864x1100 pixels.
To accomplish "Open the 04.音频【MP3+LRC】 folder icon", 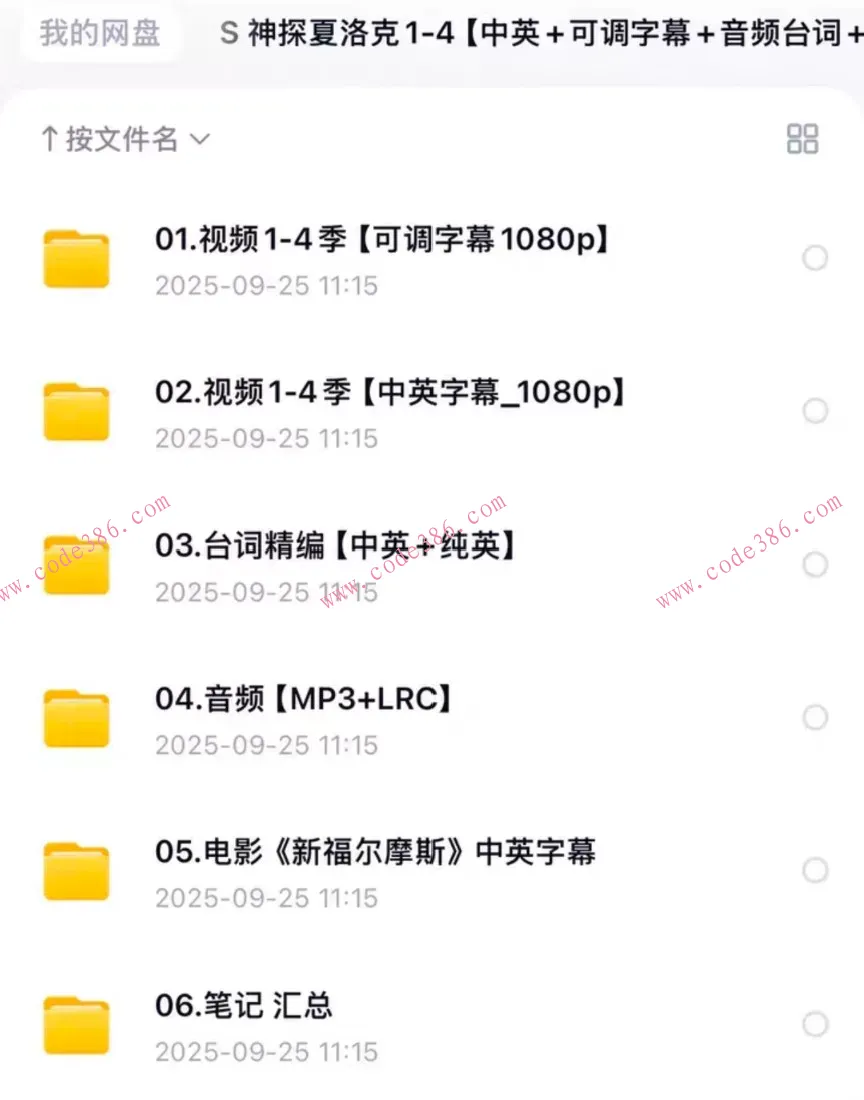I will [76, 717].
